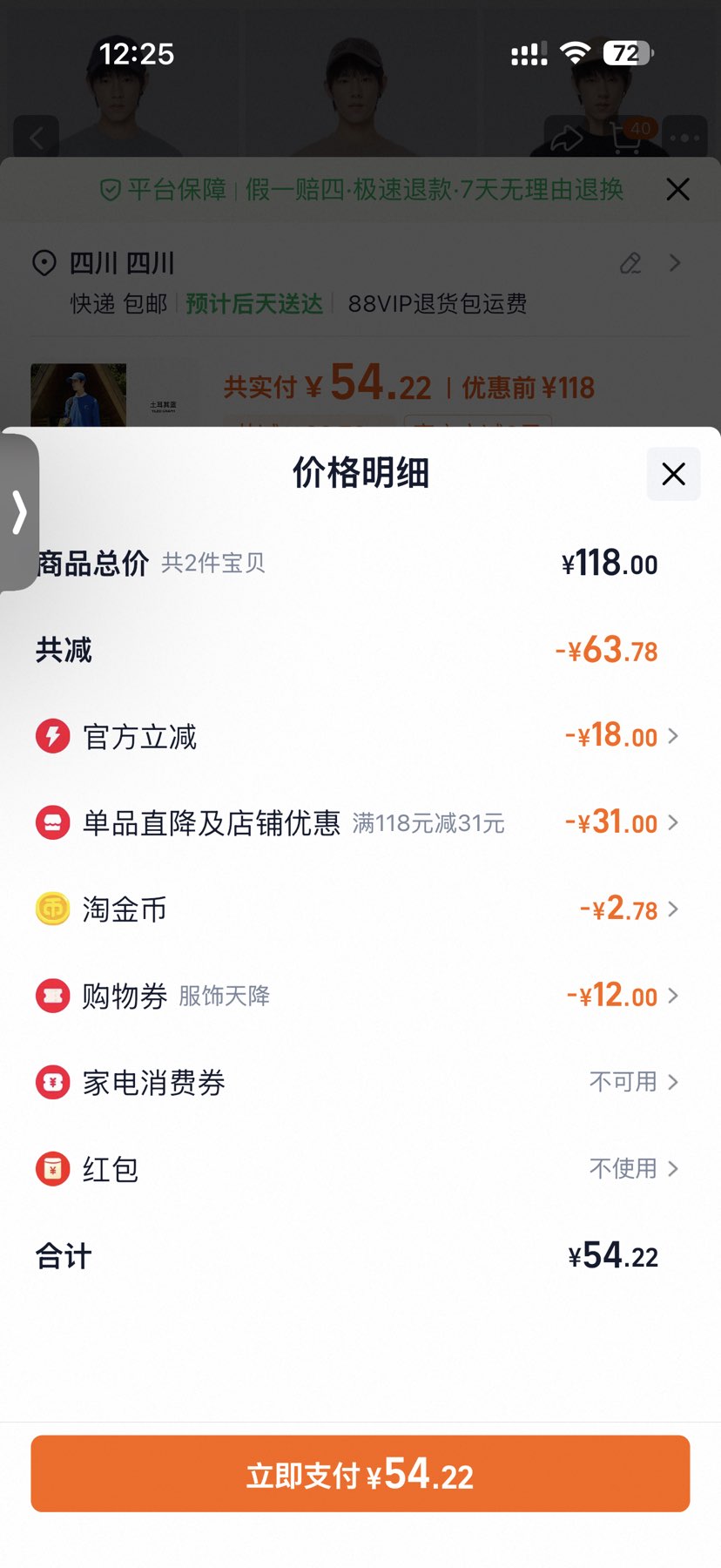This screenshot has width=721, height=1568.
Task: Expand the side arrow handle
Action: 18,511
